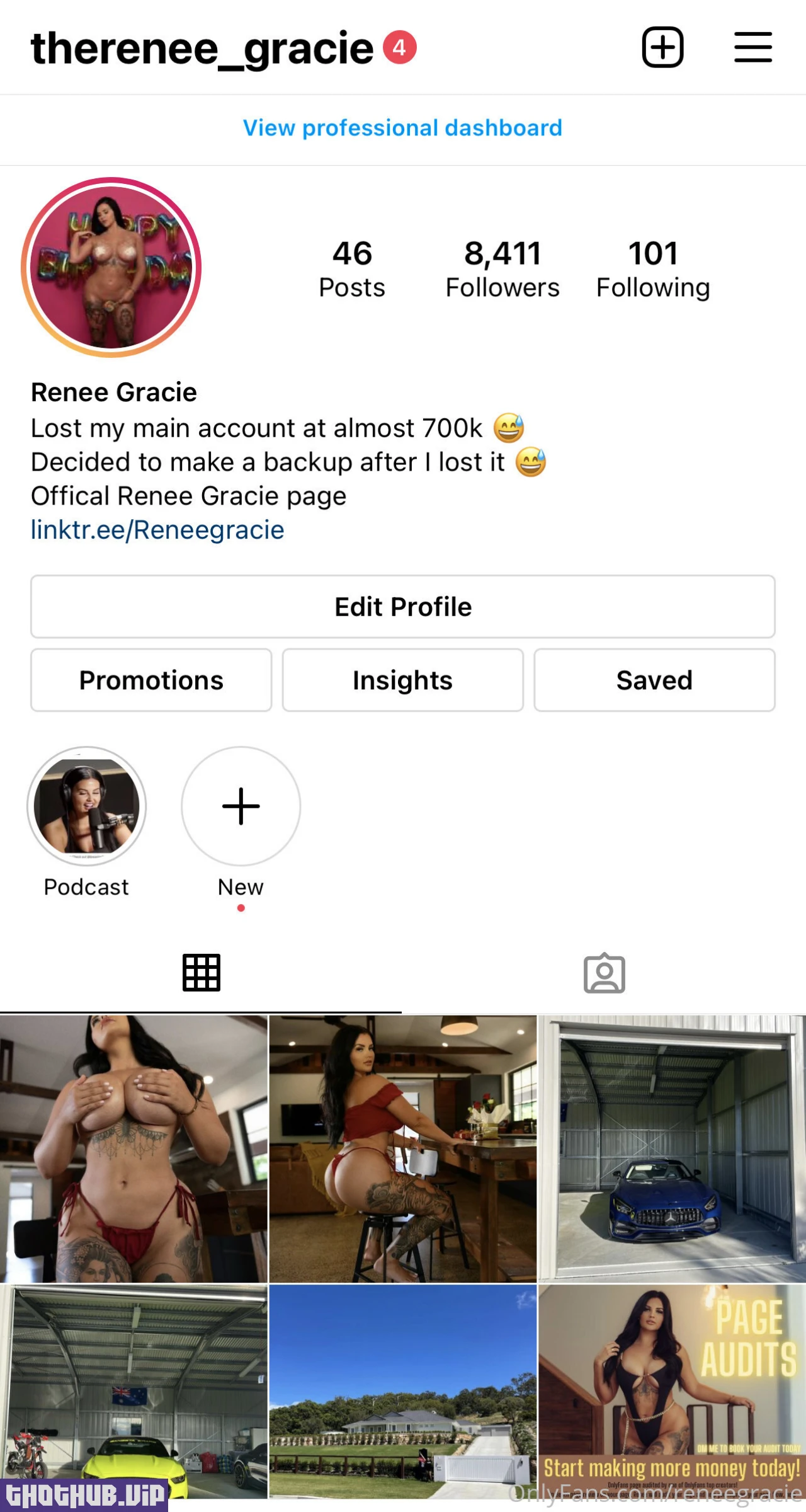Check account Insights
Image resolution: width=806 pixels, height=1512 pixels.
[402, 680]
